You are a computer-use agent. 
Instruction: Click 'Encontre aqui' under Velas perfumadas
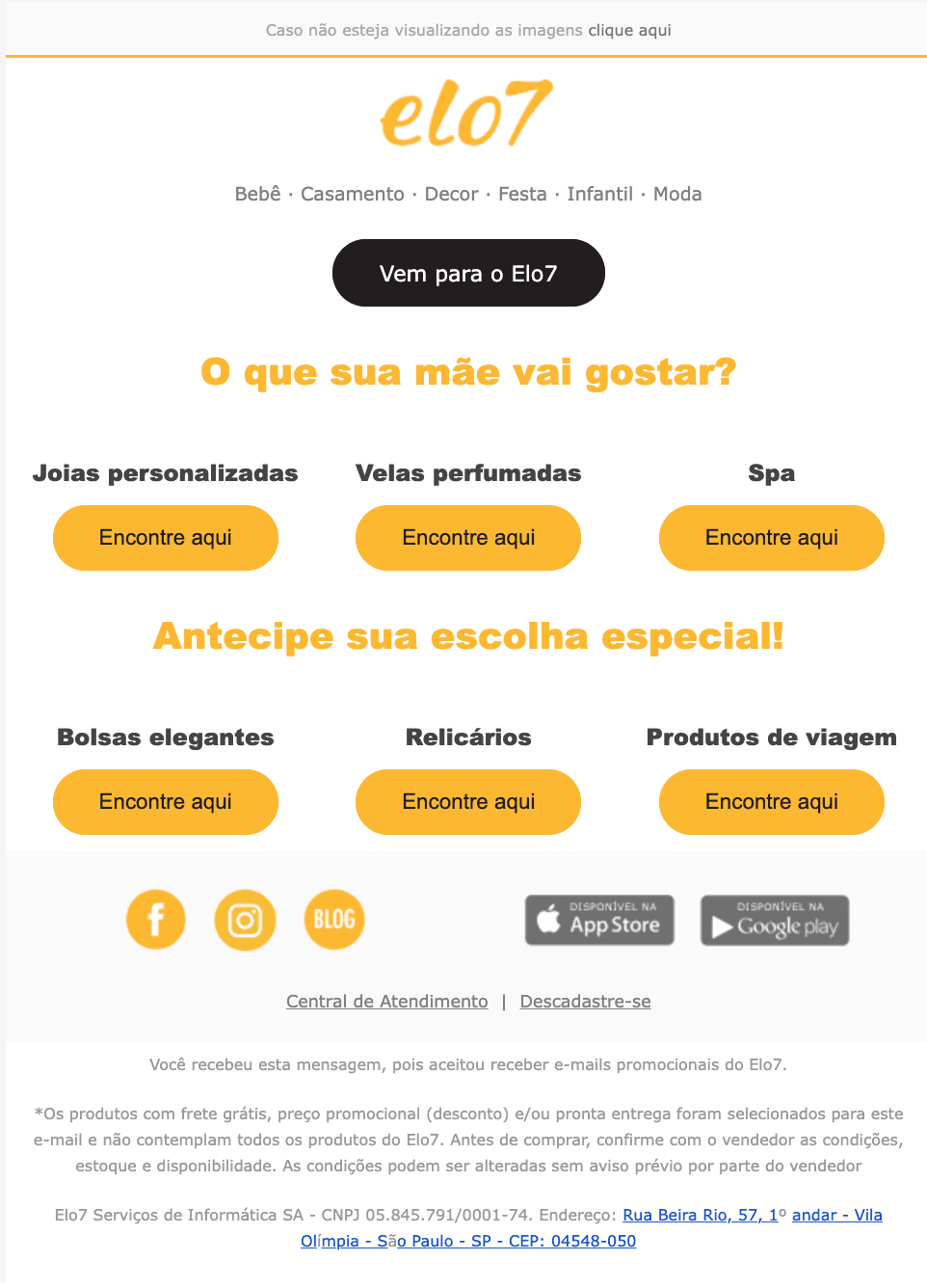pos(467,538)
